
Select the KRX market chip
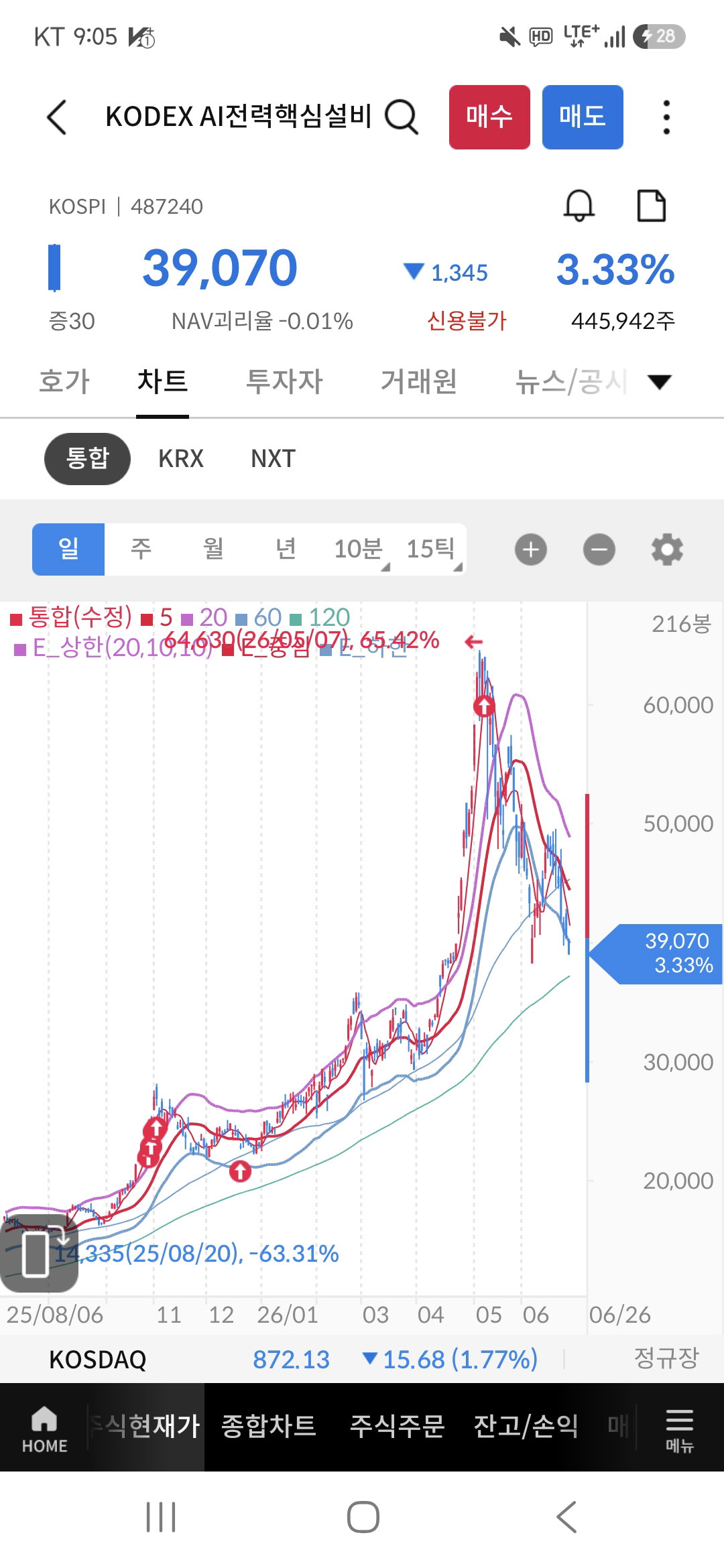coord(181,459)
